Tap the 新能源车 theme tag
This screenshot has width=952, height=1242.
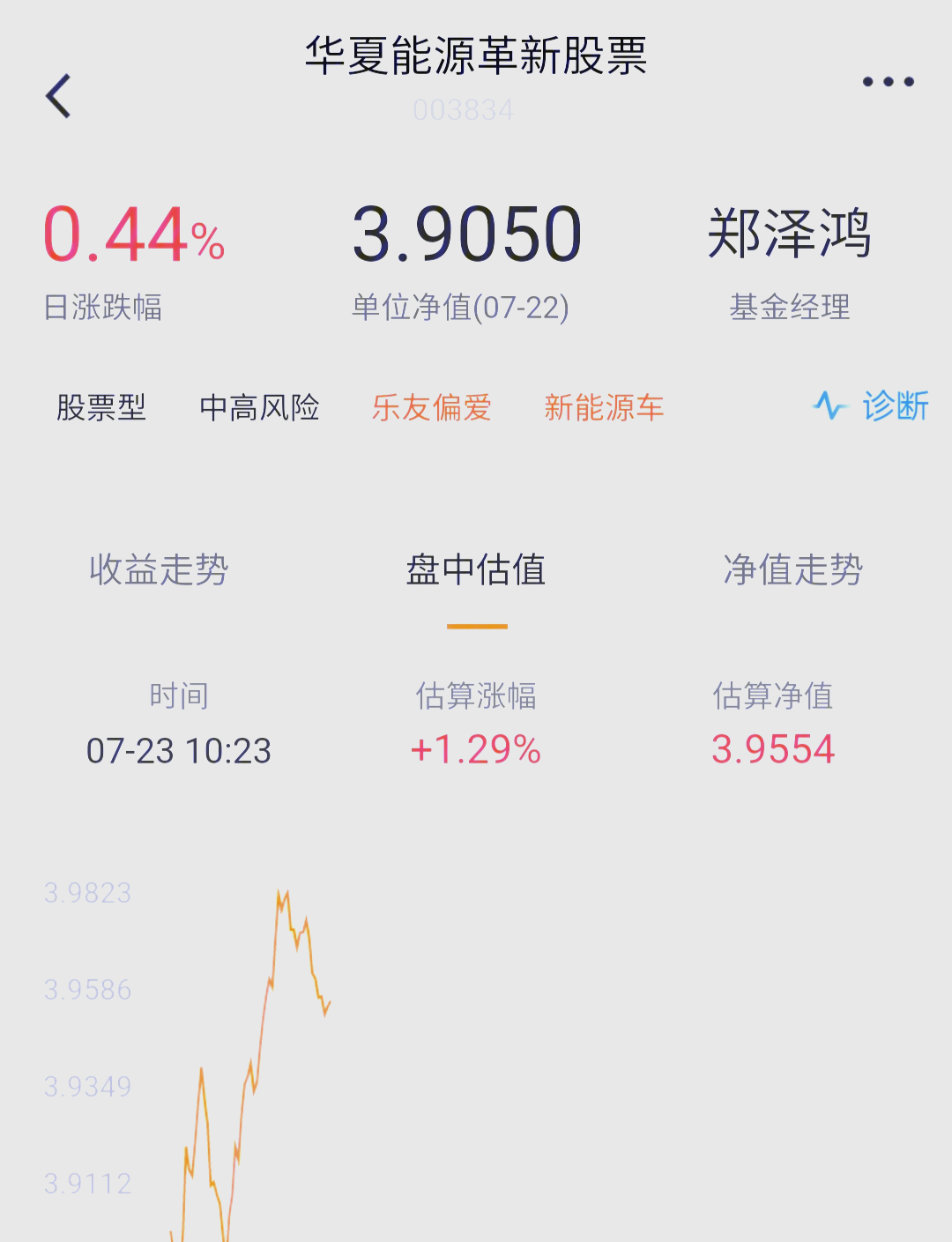coord(604,408)
